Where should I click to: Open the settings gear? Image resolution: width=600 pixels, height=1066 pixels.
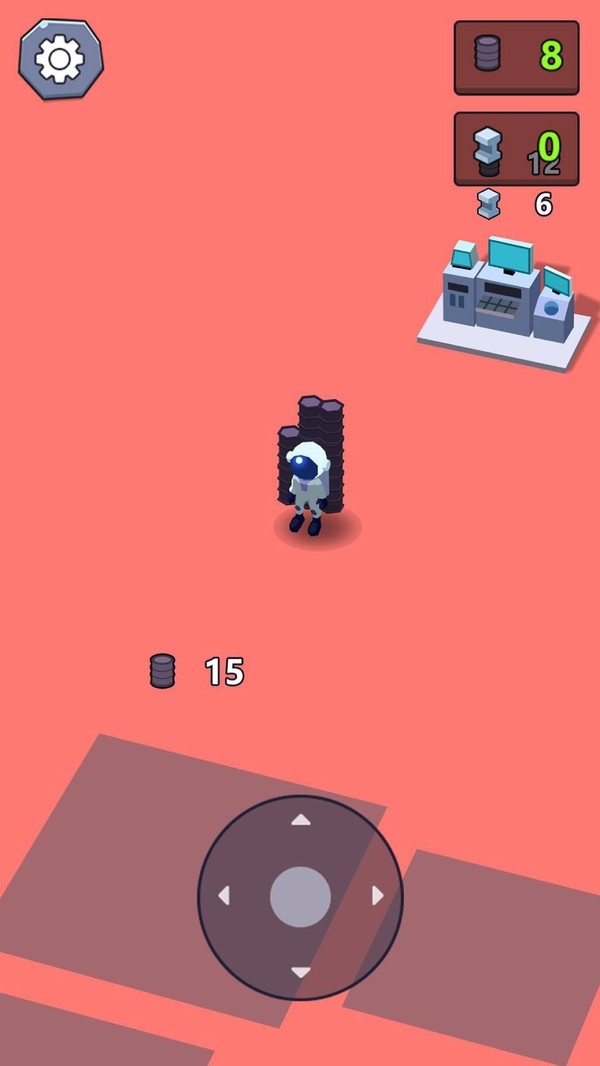click(x=60, y=59)
